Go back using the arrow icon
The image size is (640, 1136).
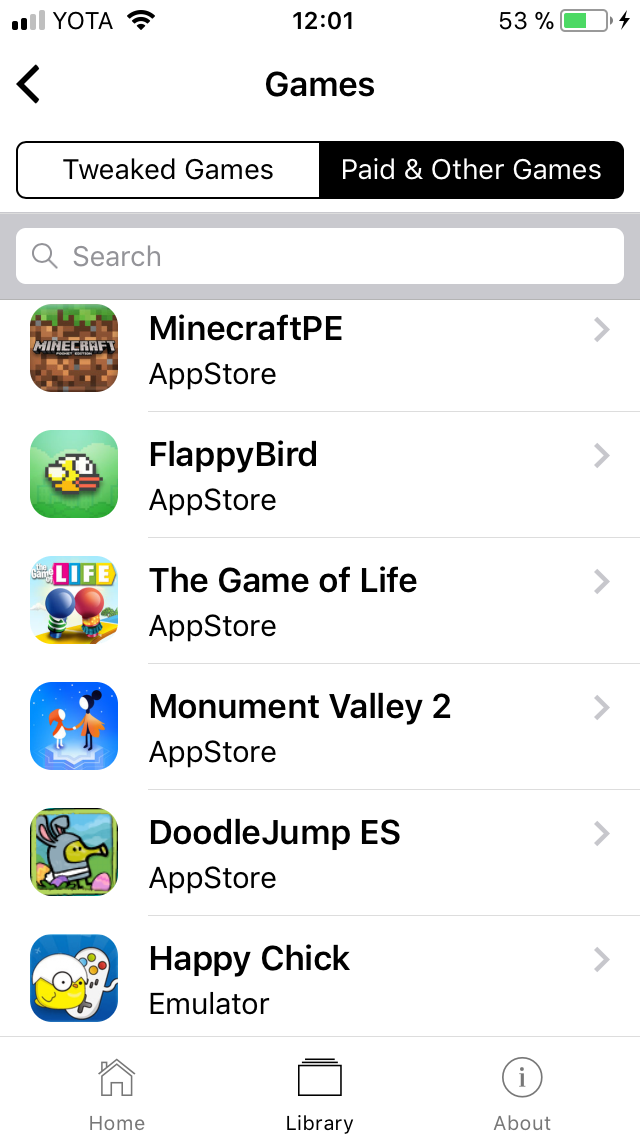tap(29, 85)
